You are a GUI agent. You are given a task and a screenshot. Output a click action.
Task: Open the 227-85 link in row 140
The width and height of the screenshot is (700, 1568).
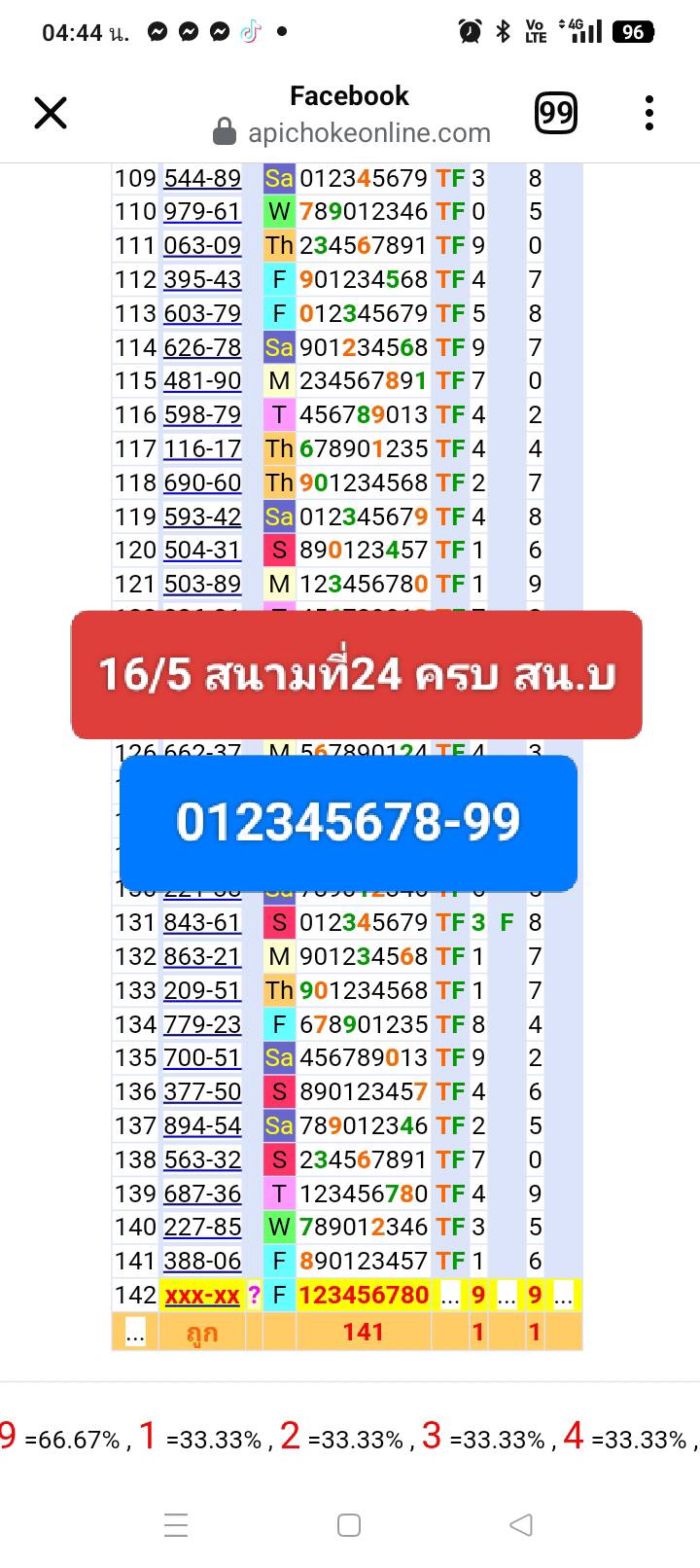pyautogui.click(x=202, y=1227)
